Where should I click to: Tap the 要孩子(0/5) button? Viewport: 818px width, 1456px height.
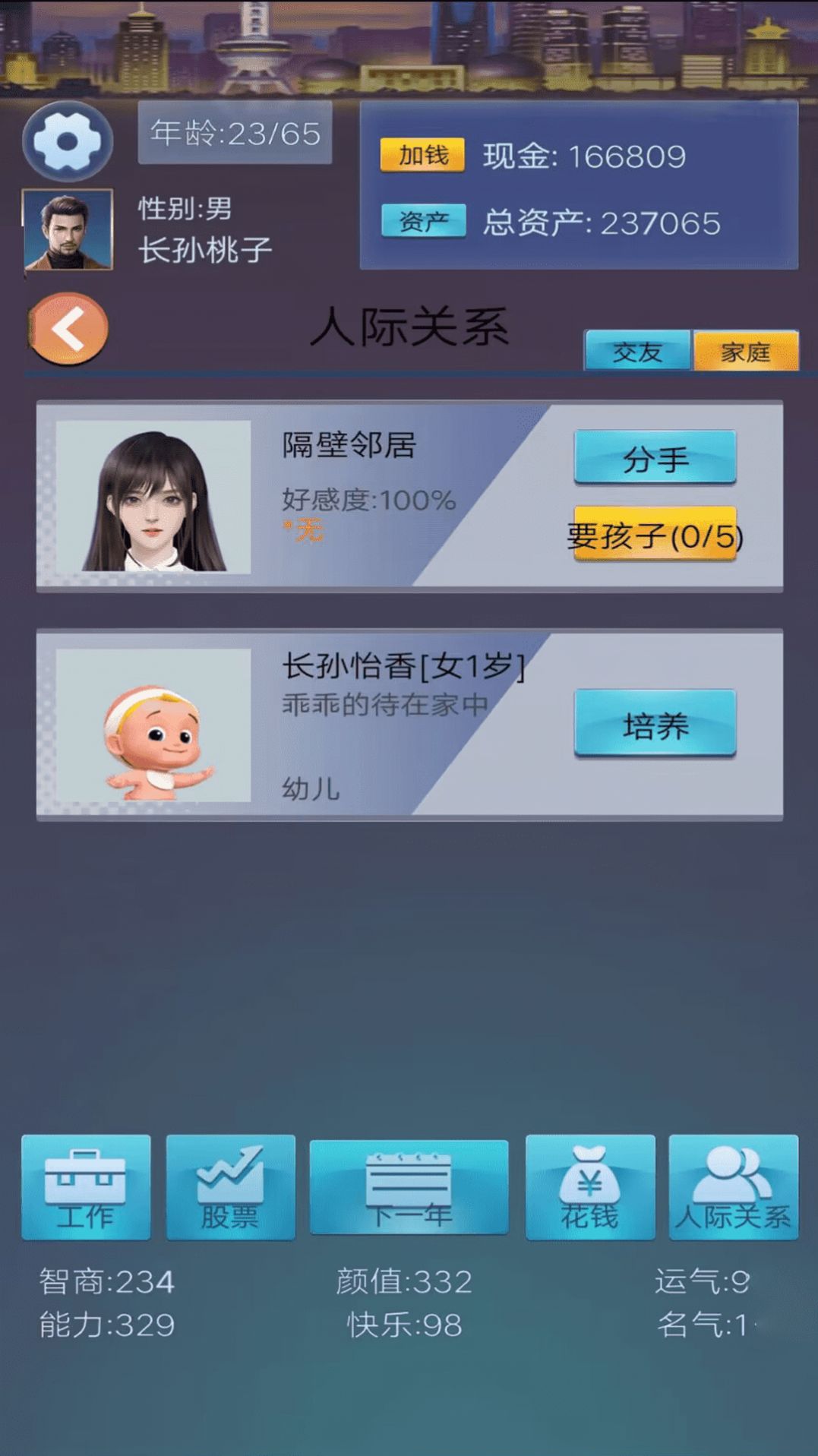(x=655, y=535)
